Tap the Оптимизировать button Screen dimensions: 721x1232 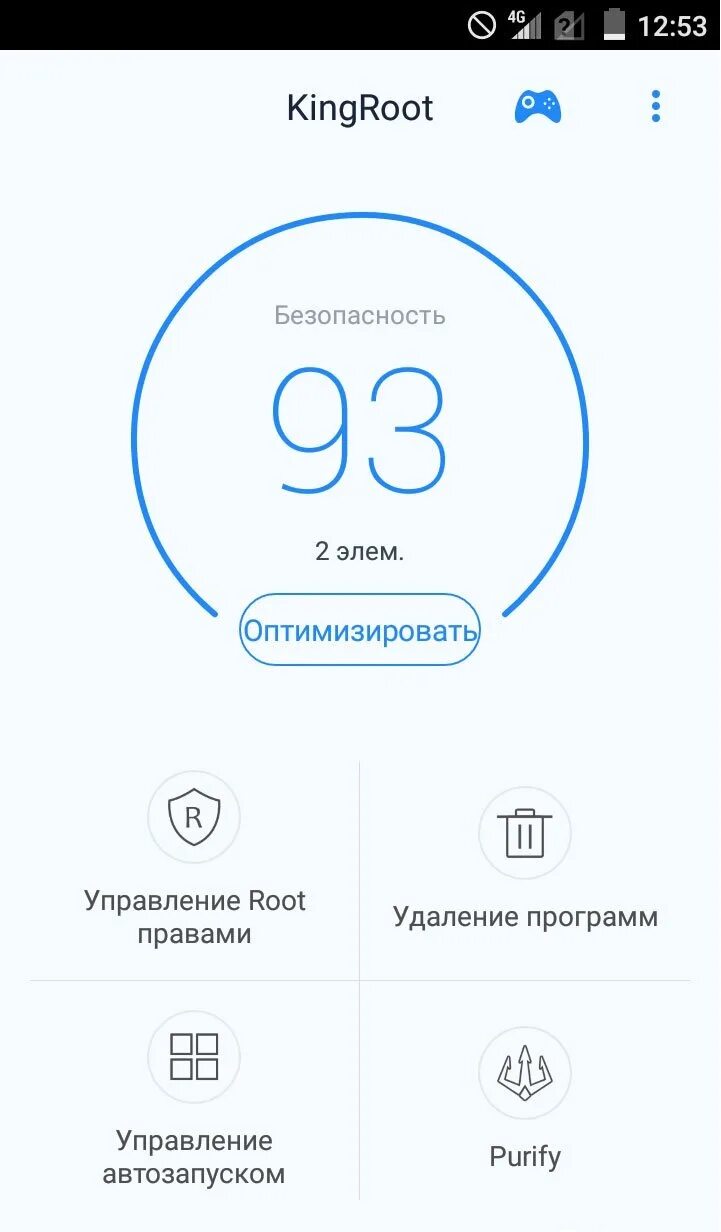(x=360, y=631)
